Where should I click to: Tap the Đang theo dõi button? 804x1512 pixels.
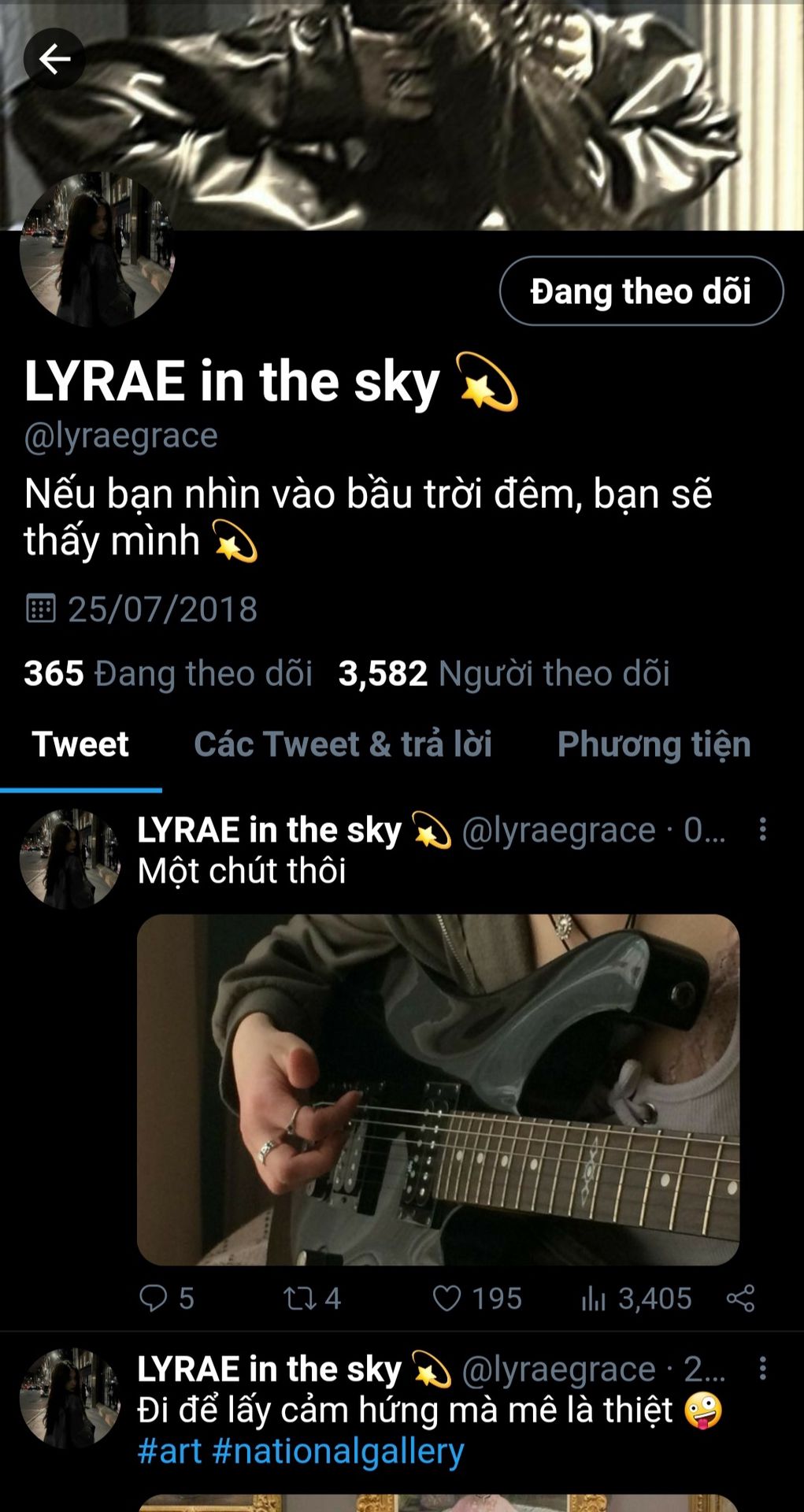pos(641,291)
